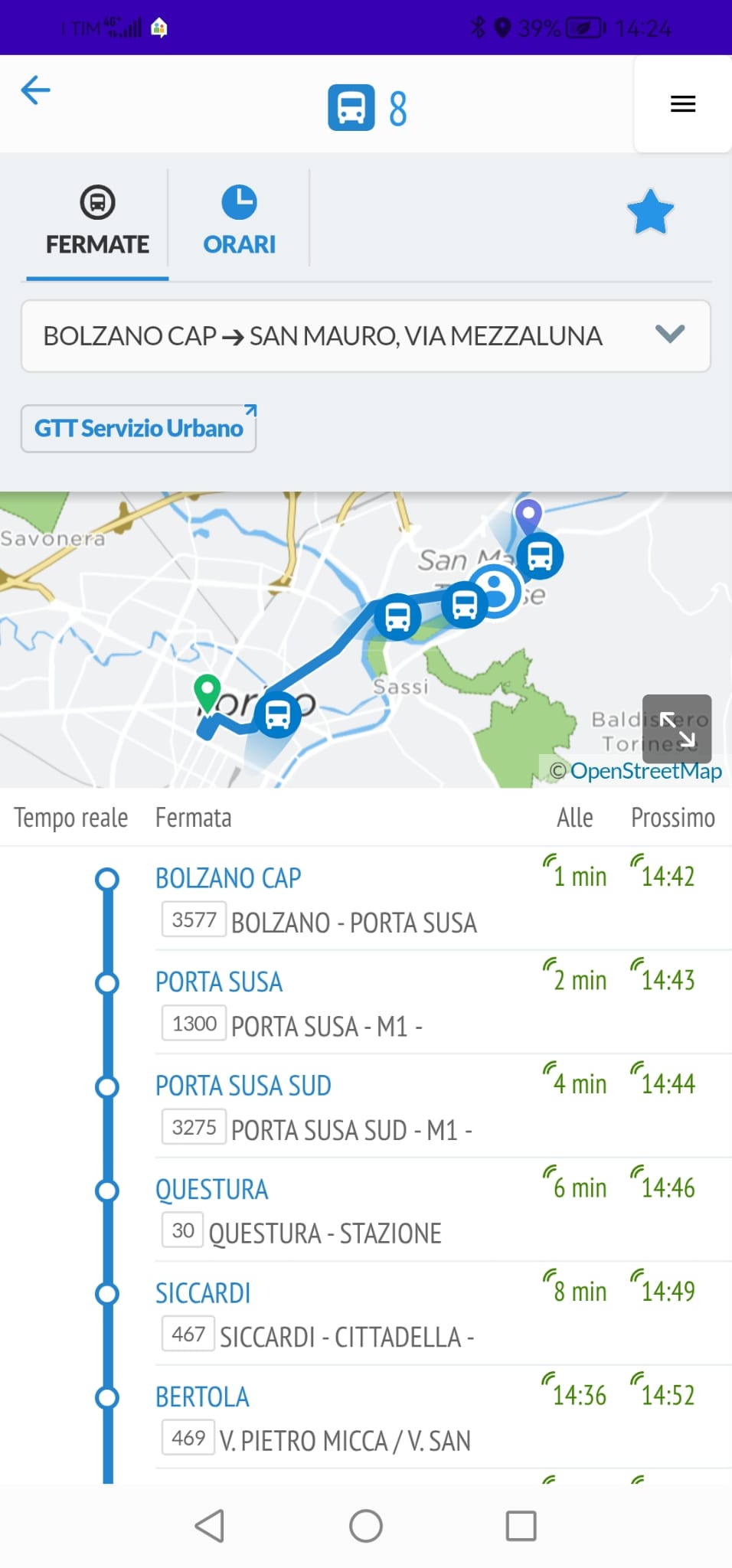
Task: Go back using the top arrow
Action: point(35,90)
